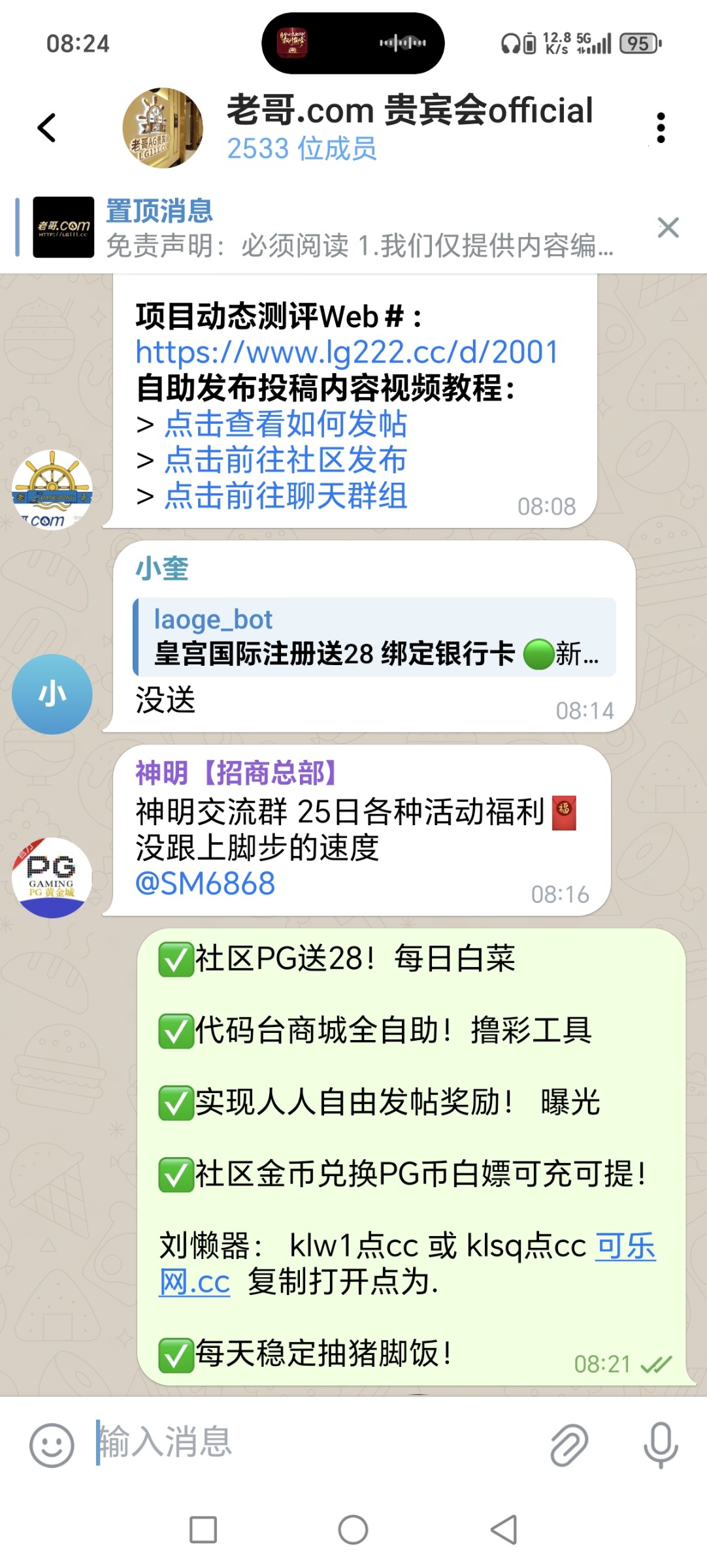
Task: Tap the 老哥.com group avatar at top
Action: (x=163, y=128)
